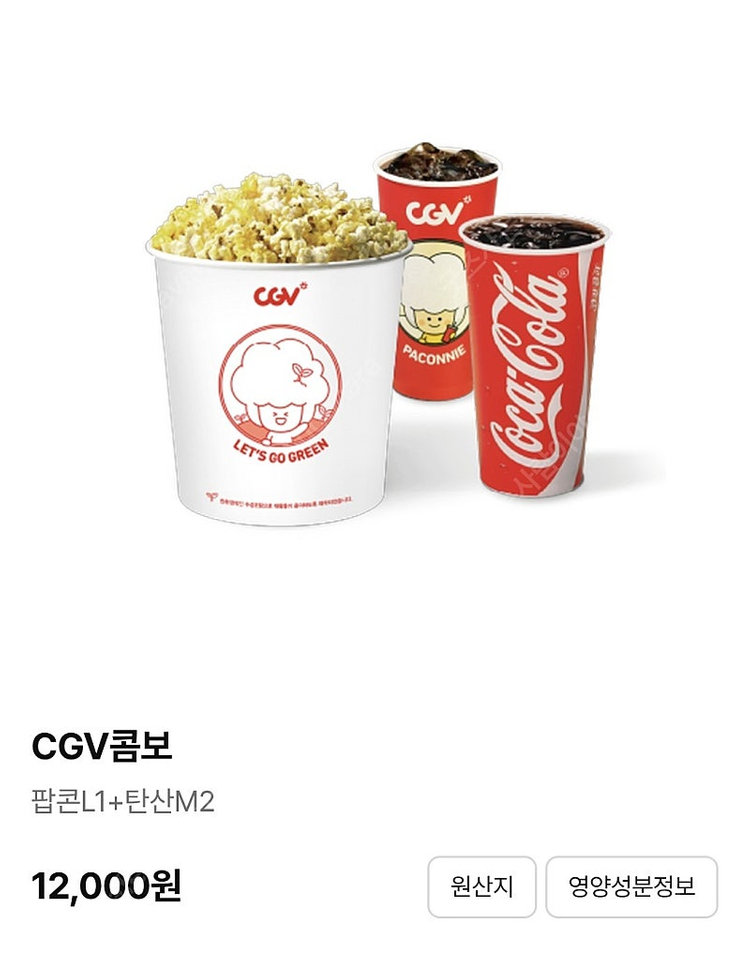The width and height of the screenshot is (750, 975).
Task: Click the star mark beside the CGV logo
Action: 303,287
